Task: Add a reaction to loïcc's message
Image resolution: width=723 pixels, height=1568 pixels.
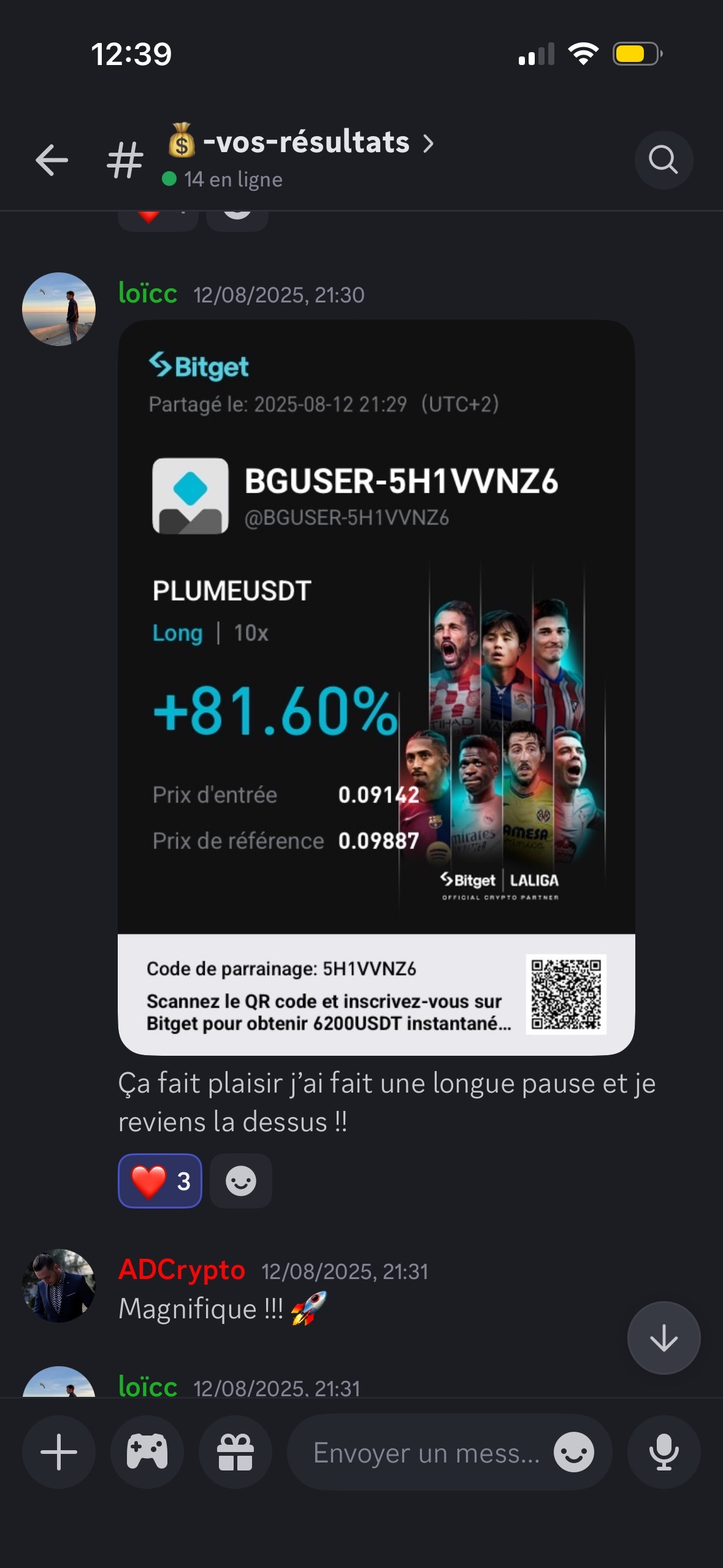Action: pos(241,1181)
